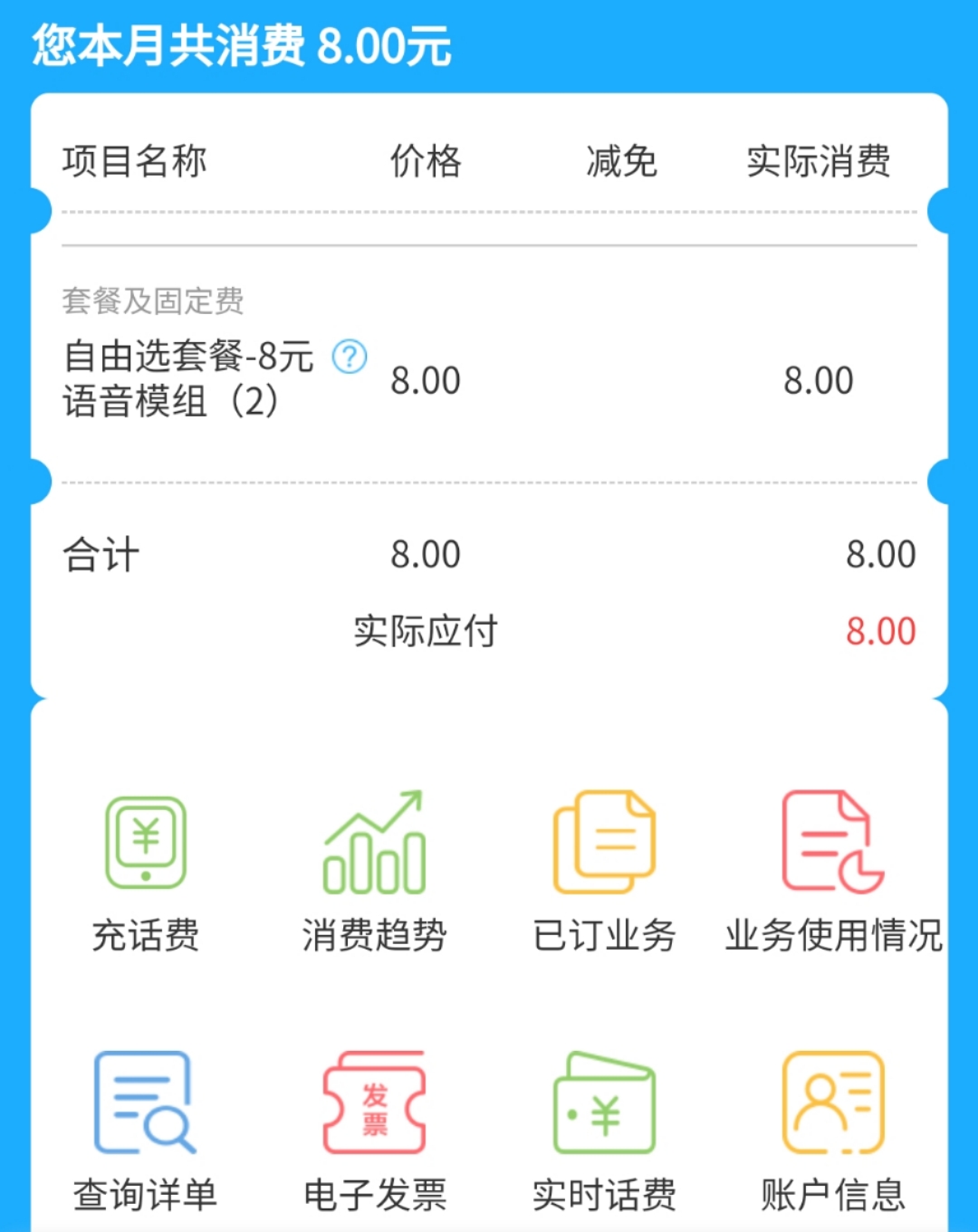Tap the 账户信息 label text
Viewport: 978px width, 1232px height.
pyautogui.click(x=831, y=1195)
